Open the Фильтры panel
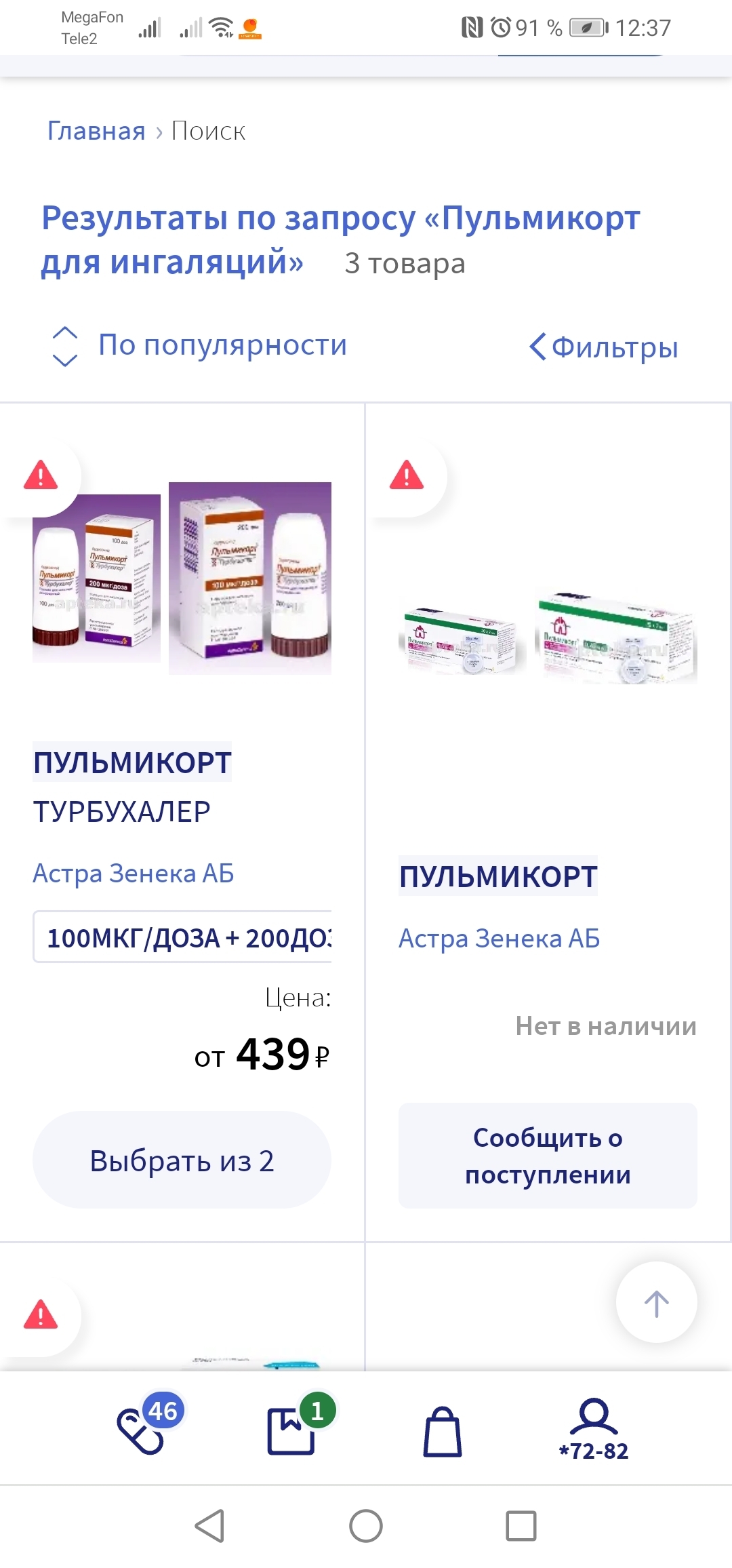732x1568 pixels. pyautogui.click(x=604, y=347)
